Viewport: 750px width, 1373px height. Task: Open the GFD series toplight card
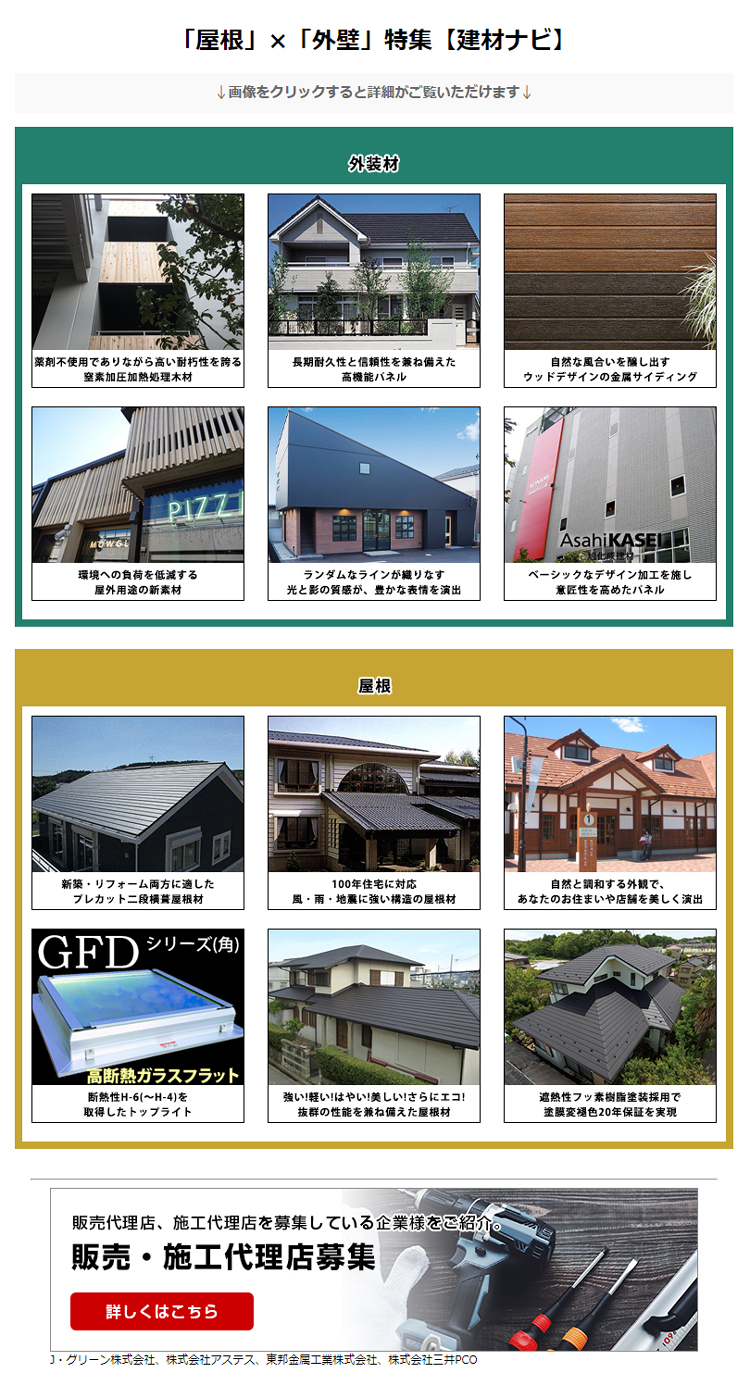(x=137, y=1025)
